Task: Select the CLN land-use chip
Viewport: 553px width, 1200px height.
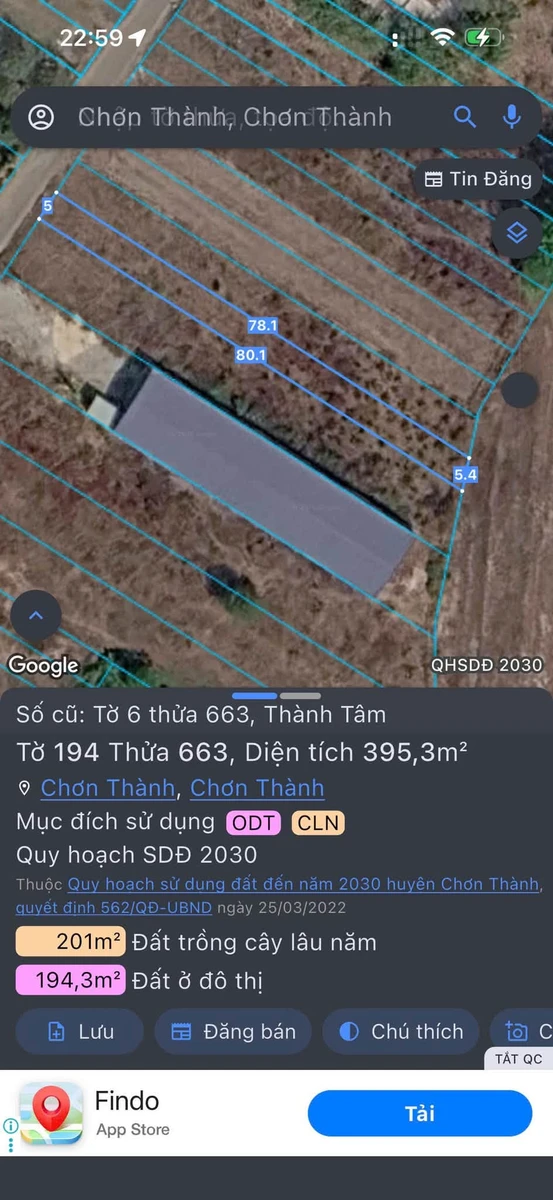Action: tap(318, 823)
